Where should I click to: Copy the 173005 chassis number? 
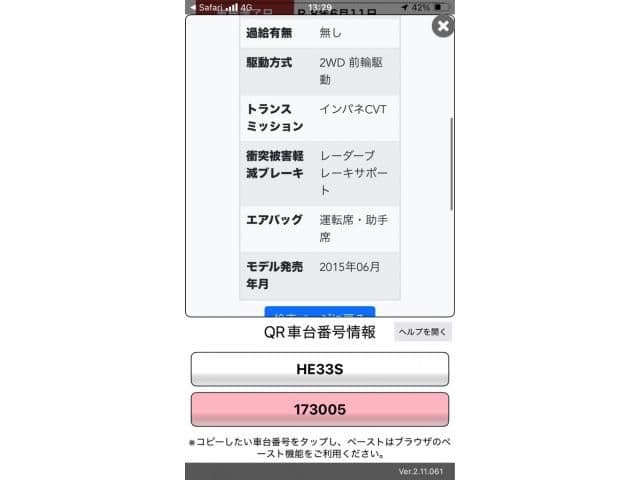tap(319, 409)
